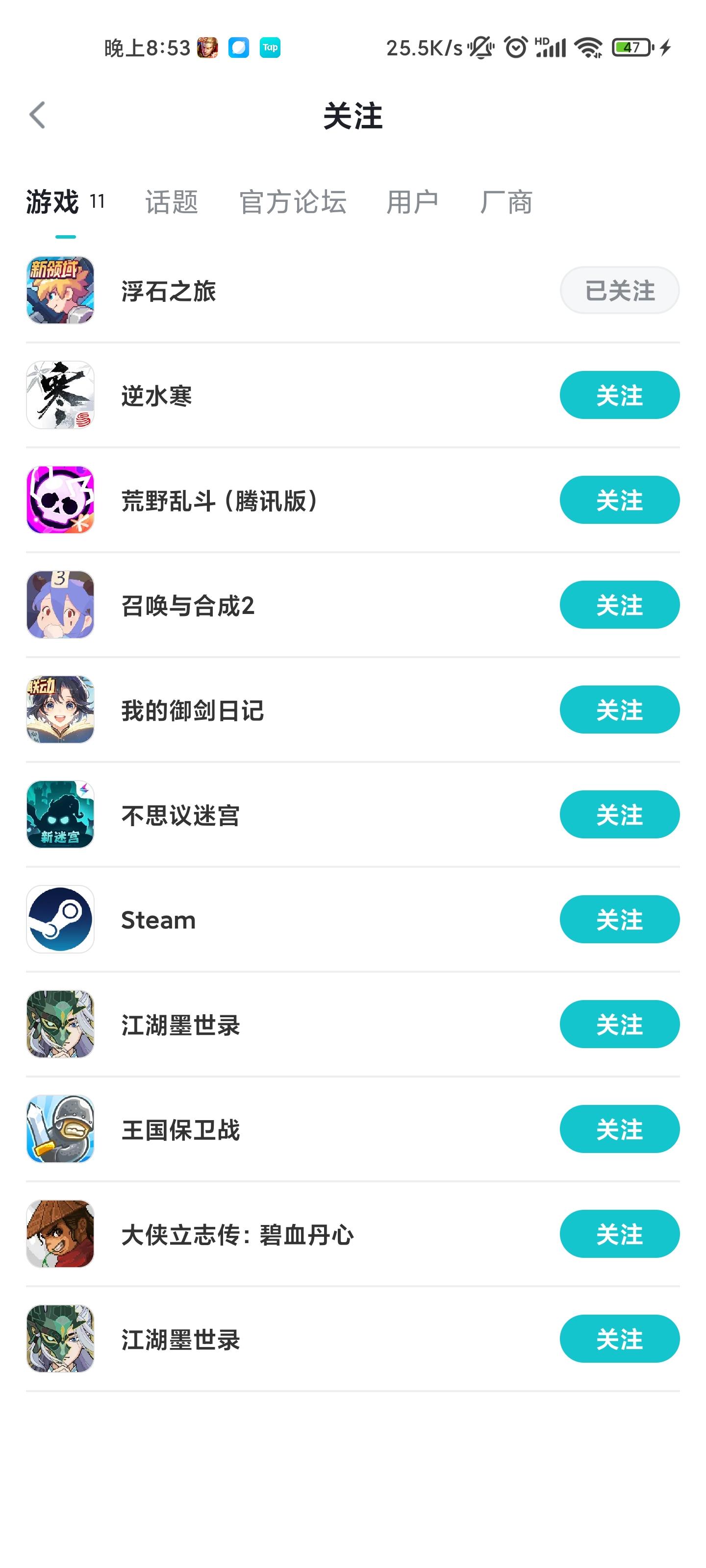Open the 浮石之旅 game page

point(168,291)
